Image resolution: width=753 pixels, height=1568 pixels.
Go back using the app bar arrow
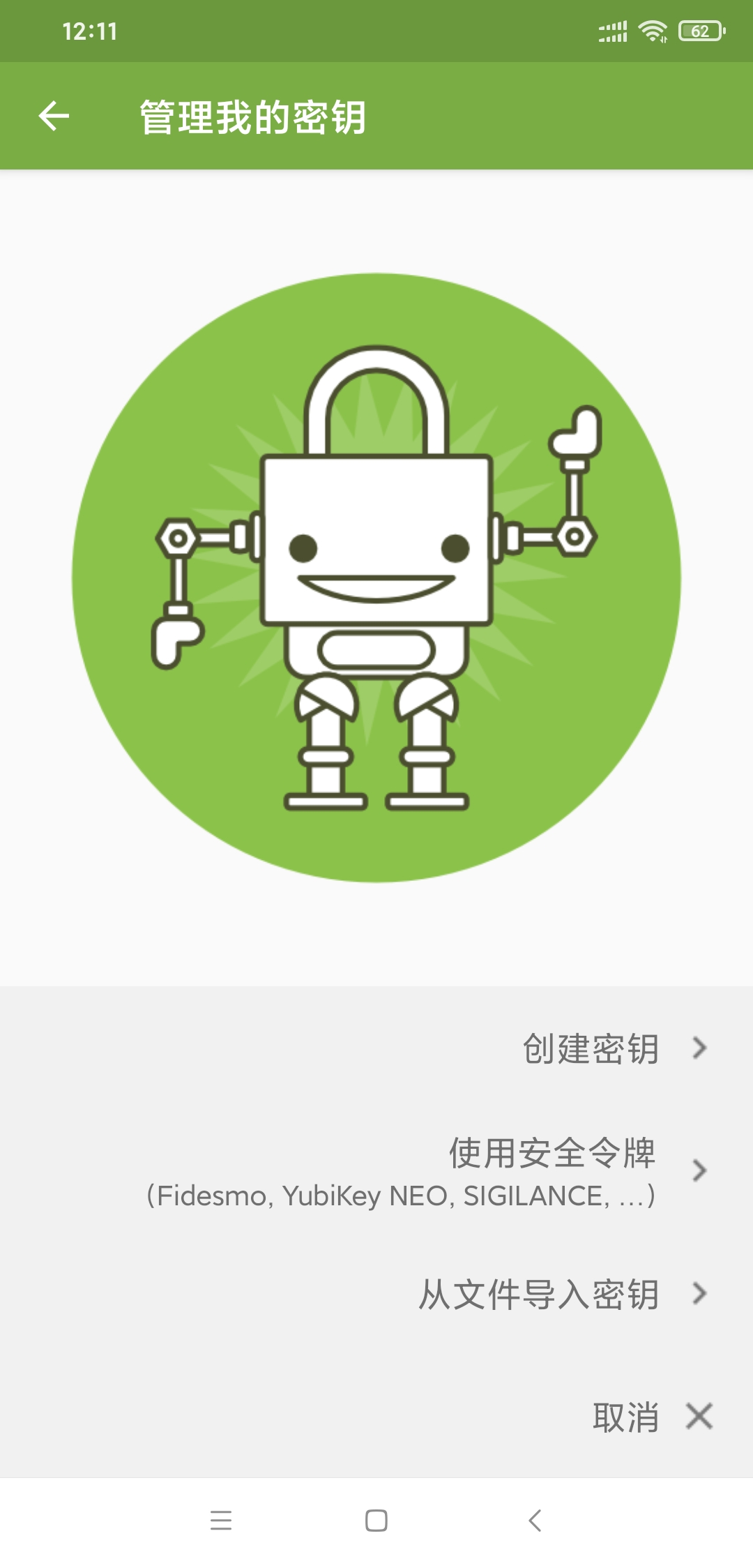click(x=54, y=116)
